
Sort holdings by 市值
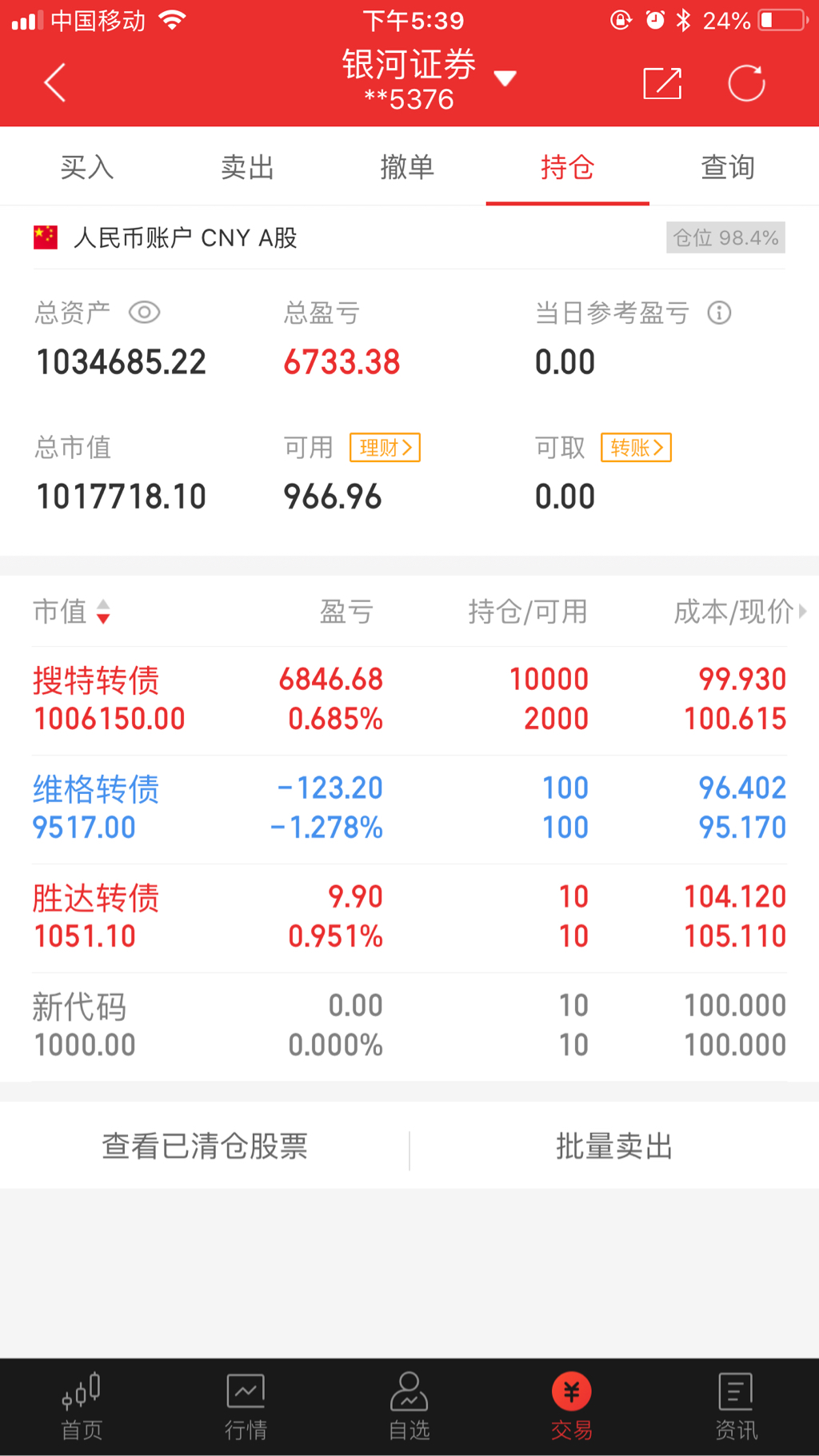point(71,612)
